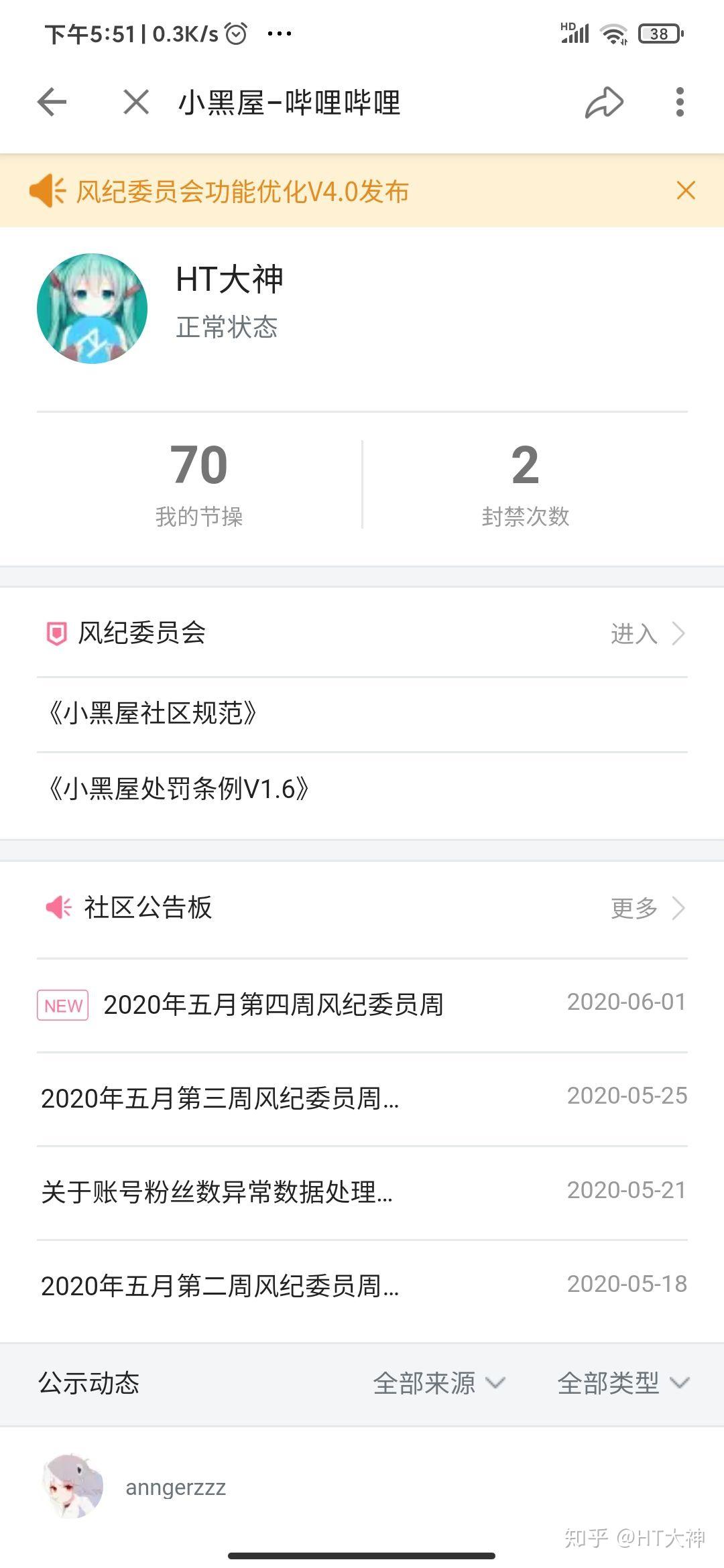
Task: Share this page
Action: (604, 103)
